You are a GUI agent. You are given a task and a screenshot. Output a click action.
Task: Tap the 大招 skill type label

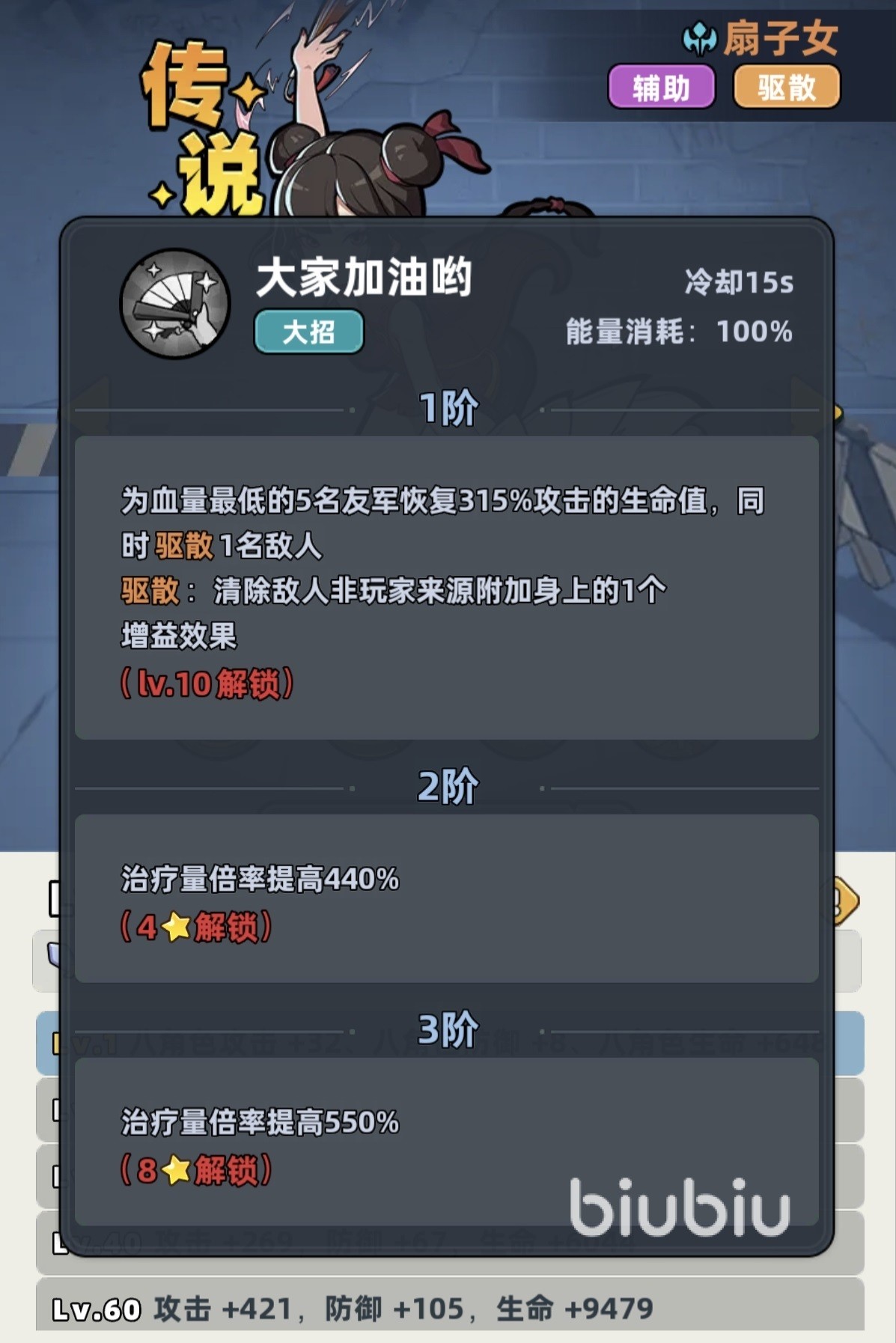pyautogui.click(x=308, y=332)
